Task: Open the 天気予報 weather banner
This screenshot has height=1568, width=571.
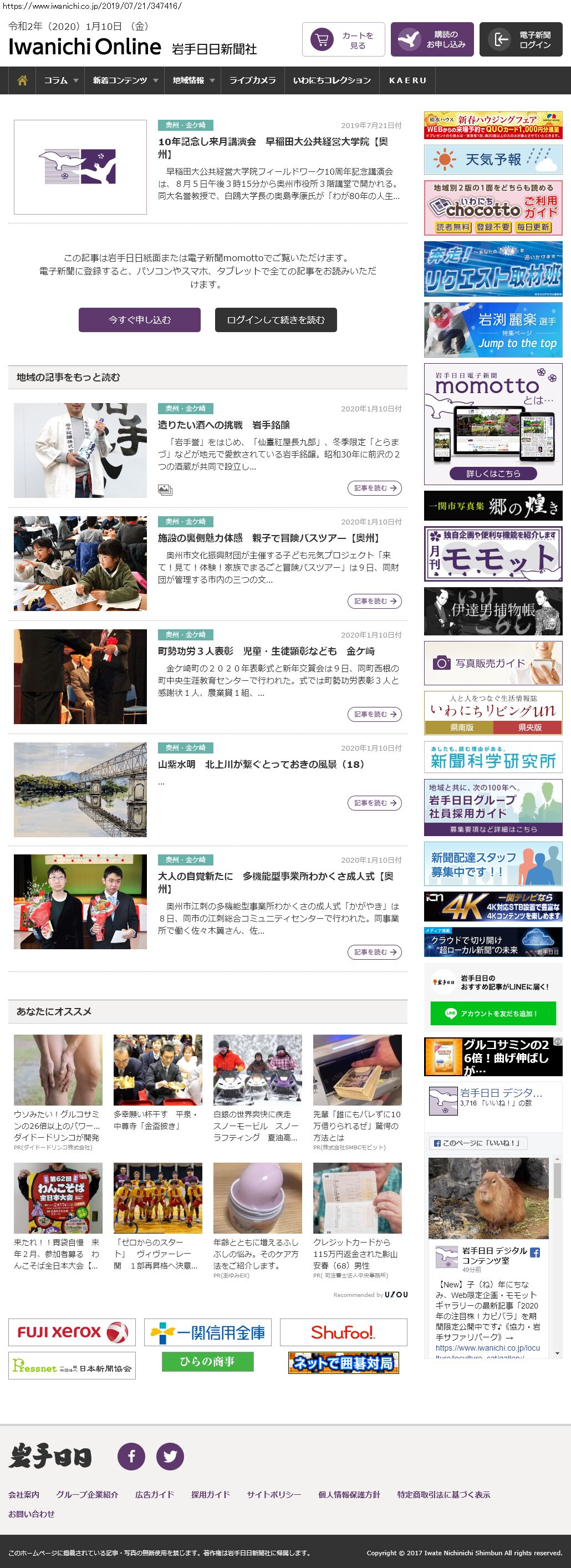Action: pyautogui.click(x=493, y=160)
